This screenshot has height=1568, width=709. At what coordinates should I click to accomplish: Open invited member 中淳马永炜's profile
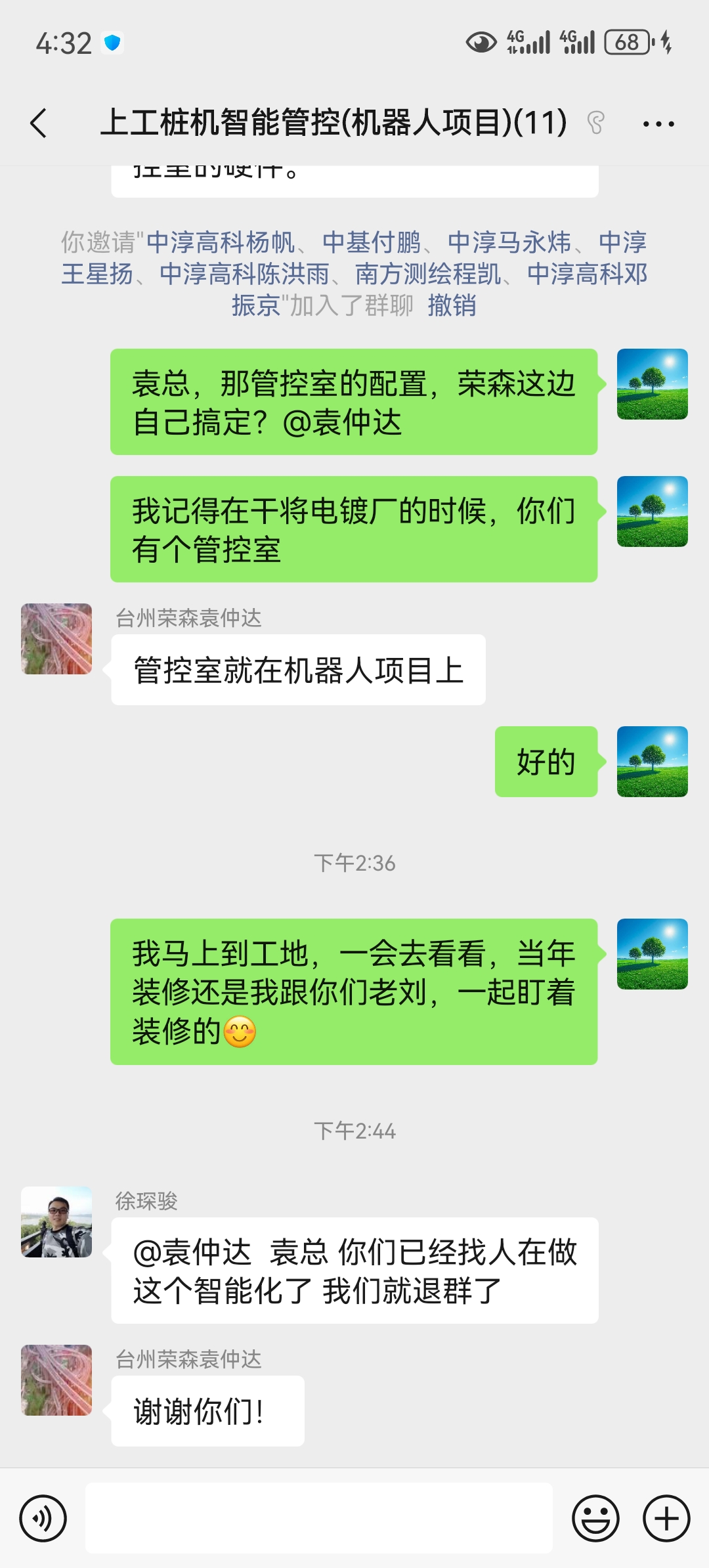click(509, 242)
